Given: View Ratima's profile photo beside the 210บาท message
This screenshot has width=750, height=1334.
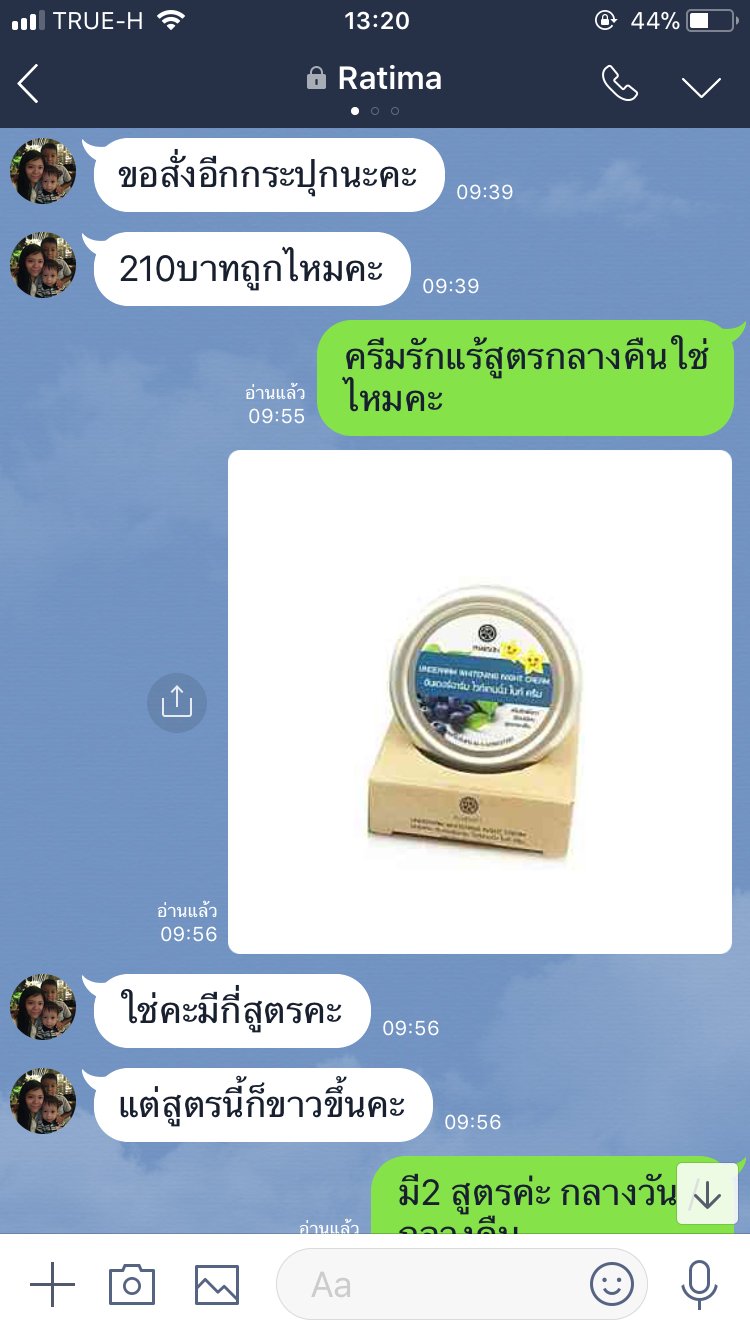Looking at the screenshot, I should (x=43, y=265).
